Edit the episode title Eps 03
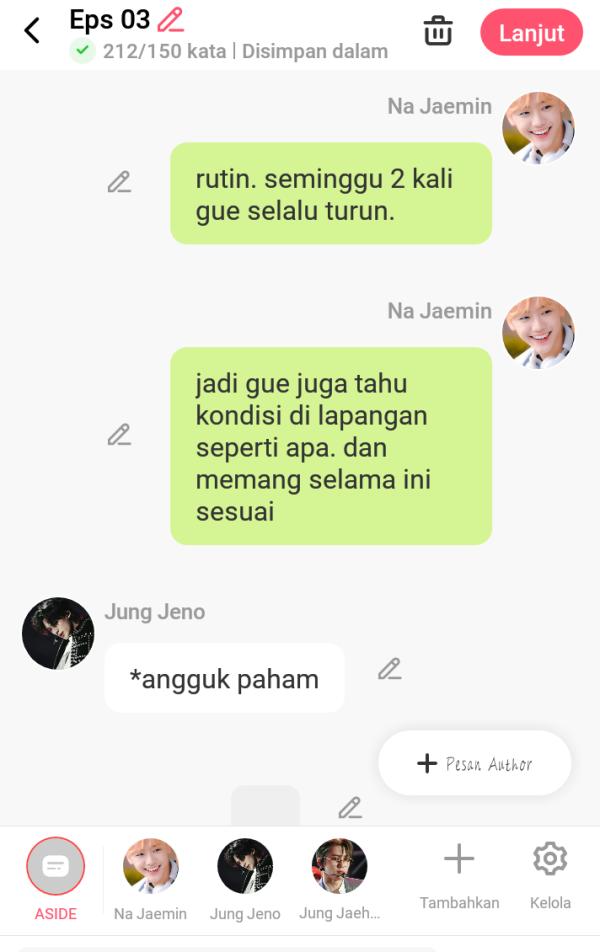This screenshot has width=600, height=952. click(x=171, y=19)
